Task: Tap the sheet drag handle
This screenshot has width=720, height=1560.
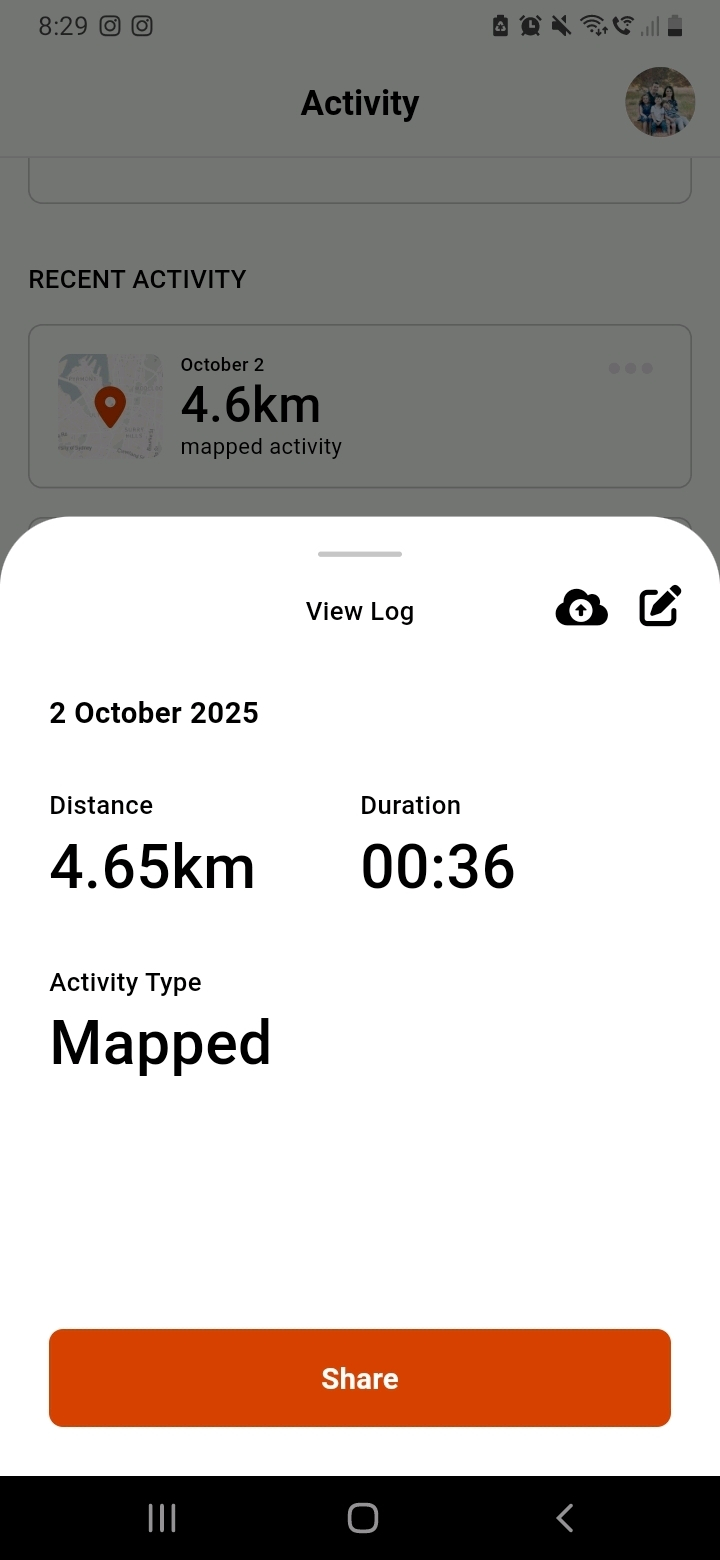Action: (x=360, y=554)
